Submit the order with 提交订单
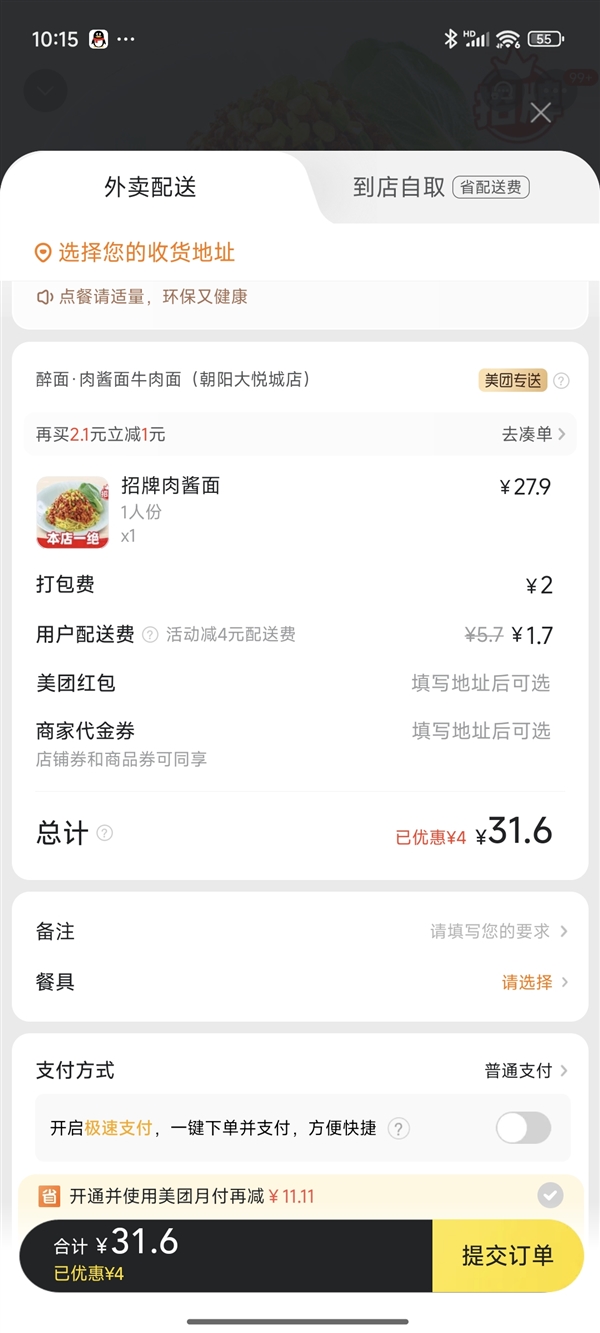The width and height of the screenshot is (600, 1333). [507, 1256]
